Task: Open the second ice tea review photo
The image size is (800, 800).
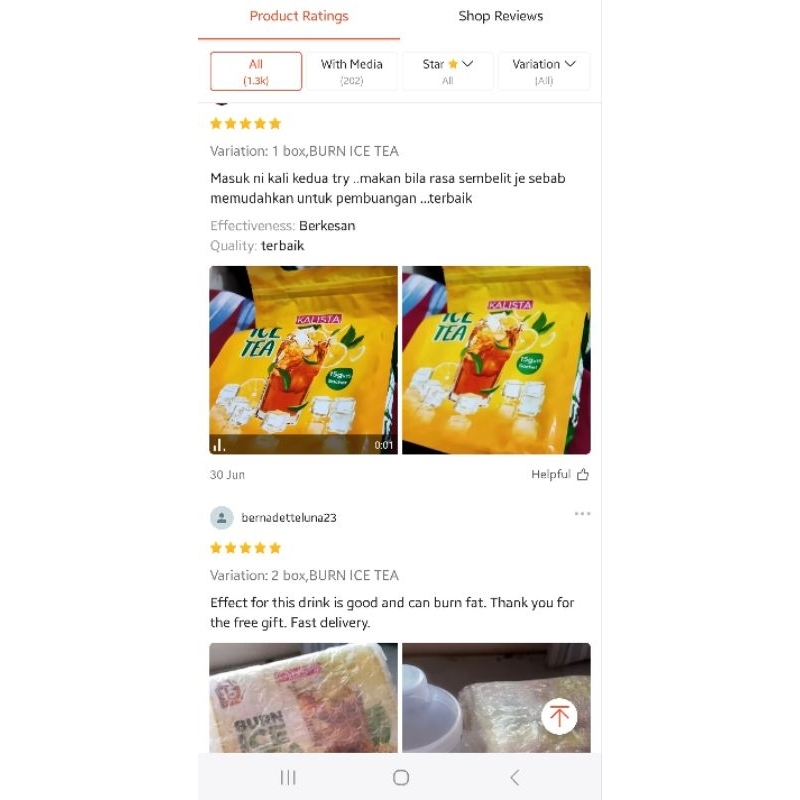Action: tap(496, 360)
